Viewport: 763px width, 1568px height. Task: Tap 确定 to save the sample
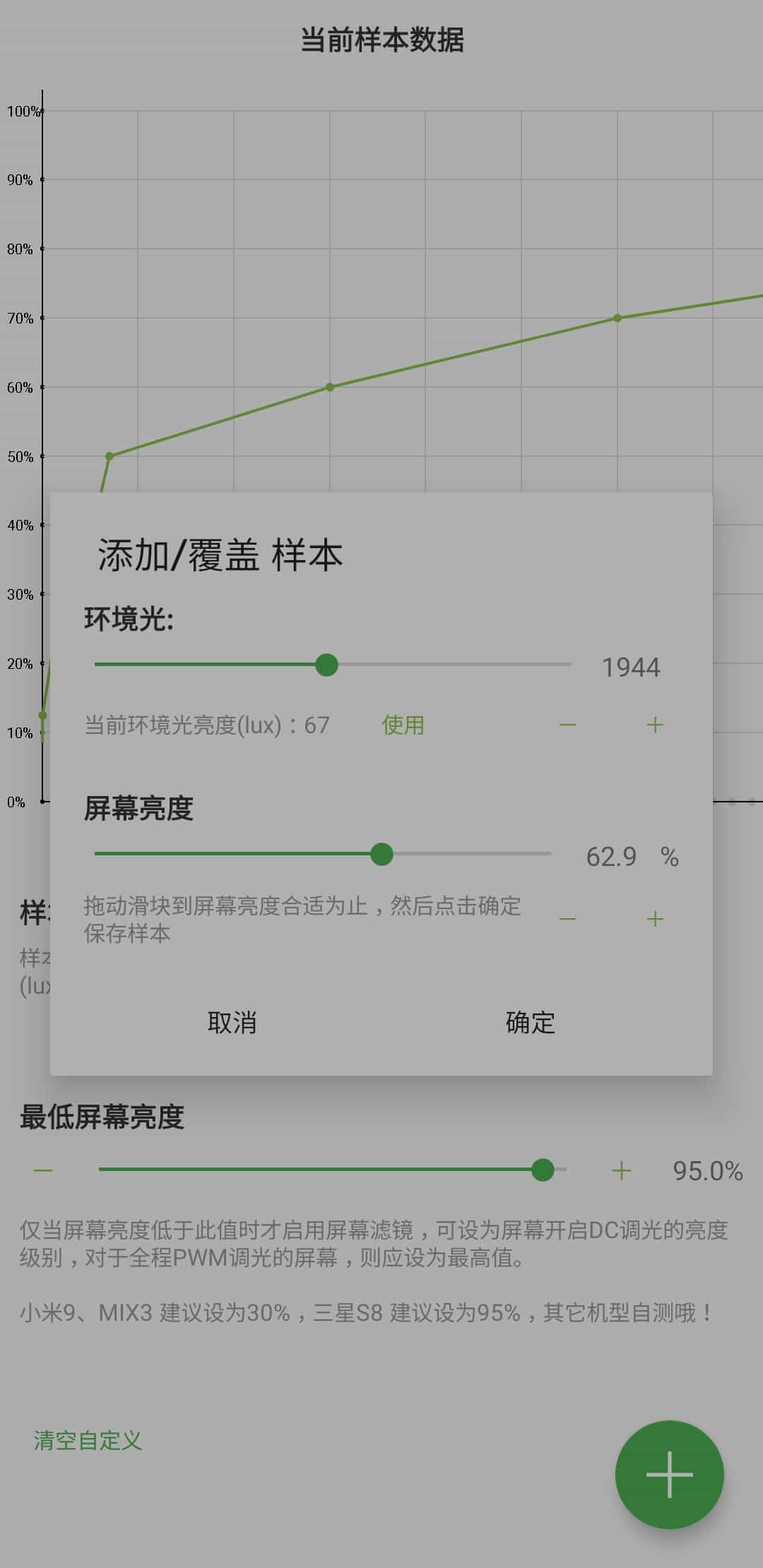(x=530, y=1022)
